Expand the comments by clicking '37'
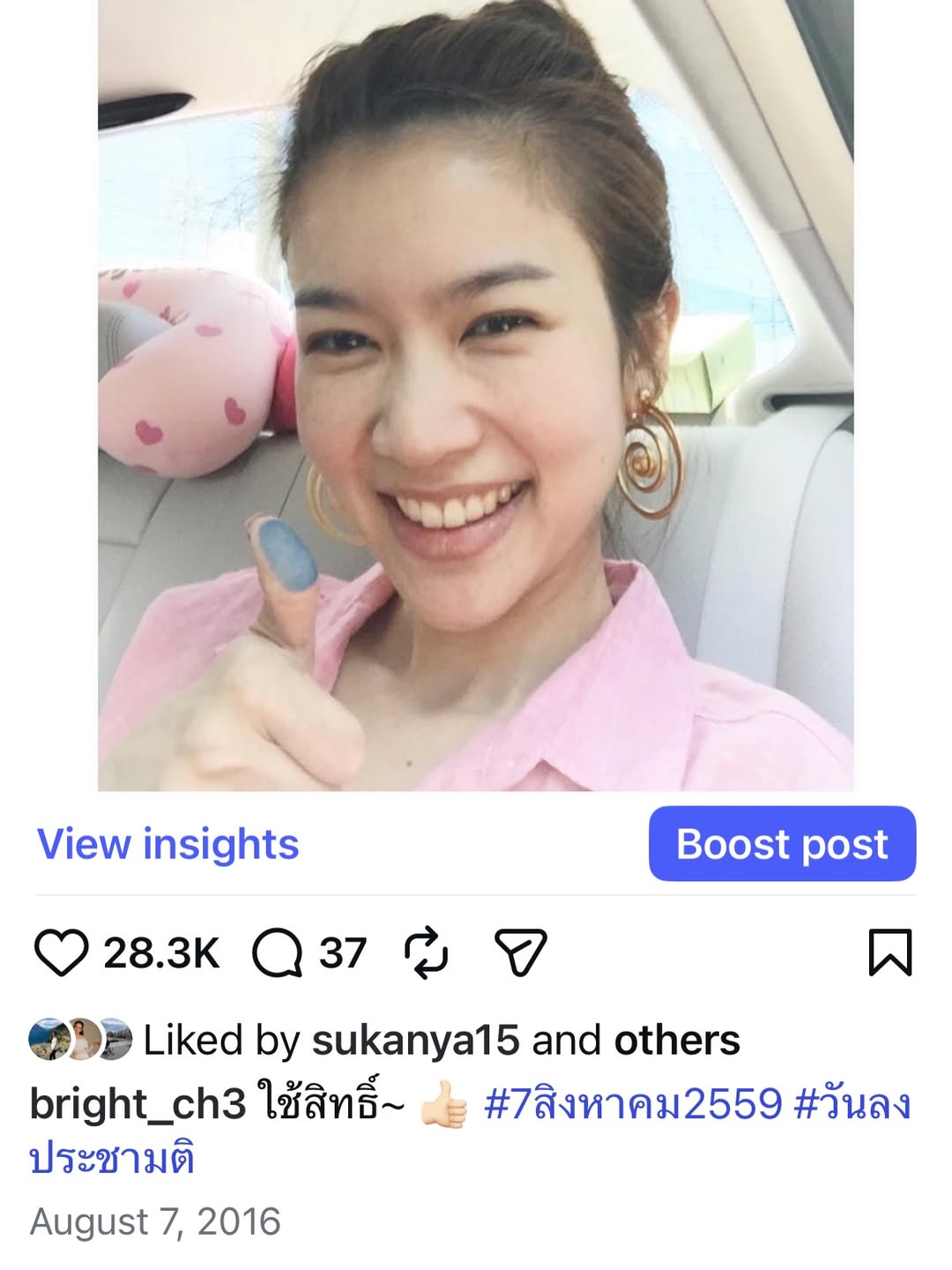Image resolution: width=952 pixels, height=1270 pixels. coord(343,952)
